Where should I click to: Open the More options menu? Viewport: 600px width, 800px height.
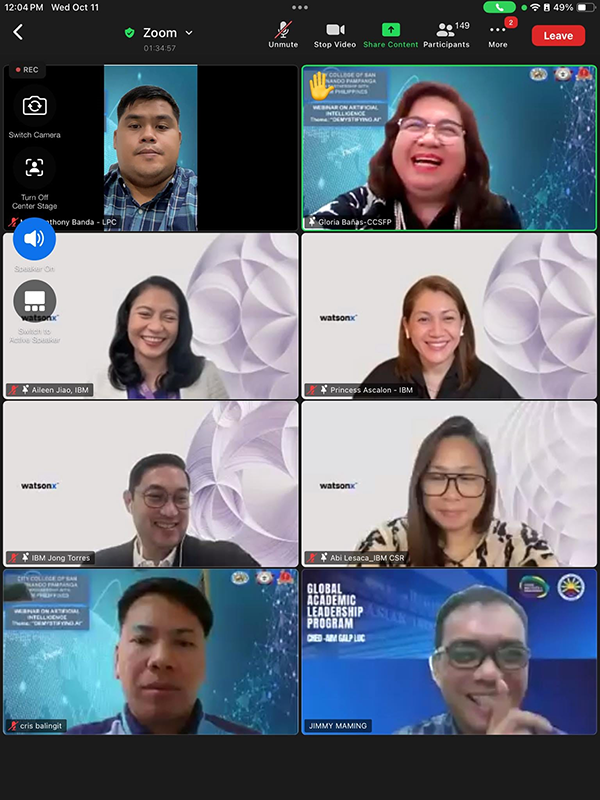(x=498, y=34)
